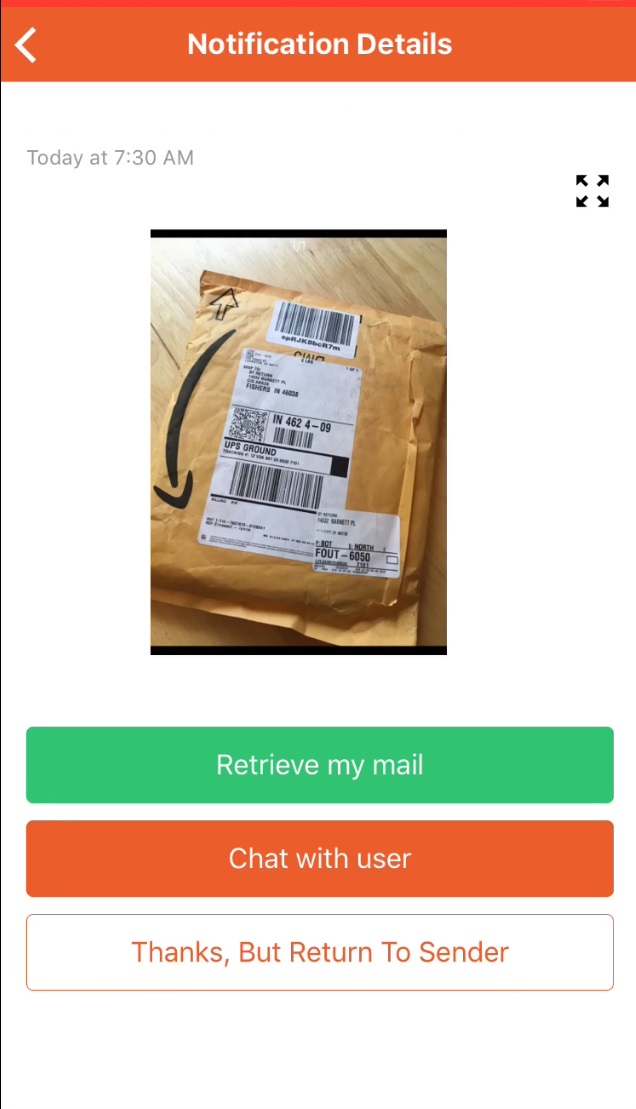Tap Retrieve my mail button
636x1109 pixels.
(x=319, y=765)
